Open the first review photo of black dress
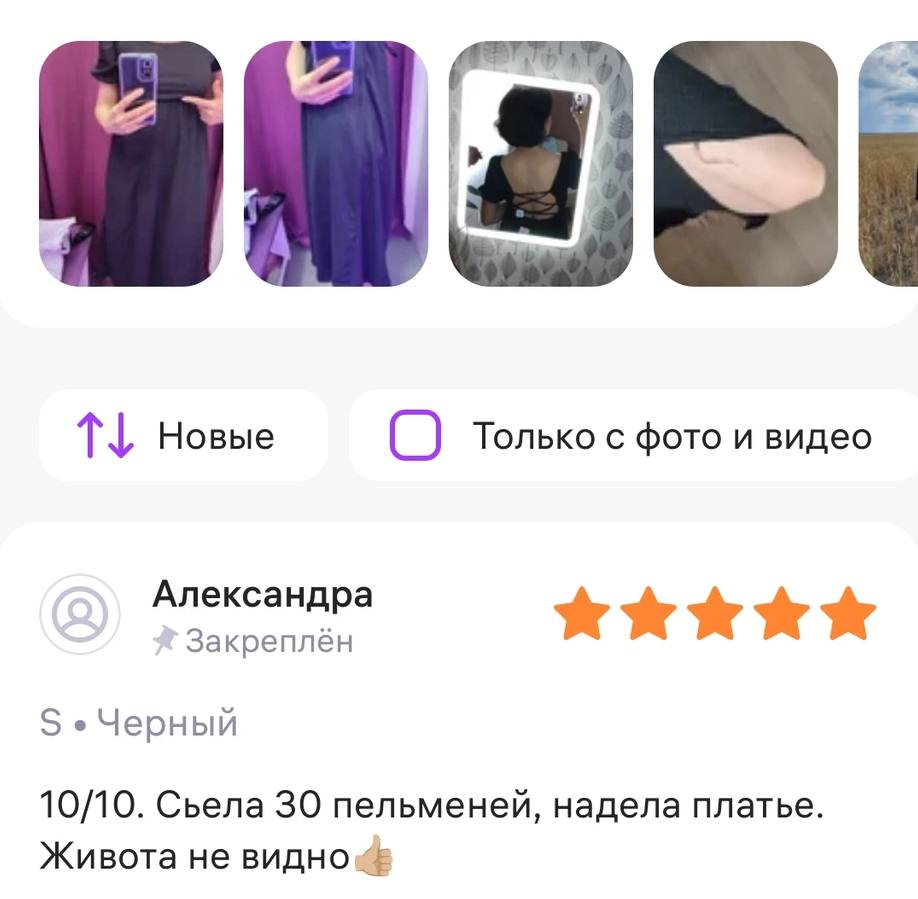The image size is (918, 899). [x=131, y=163]
